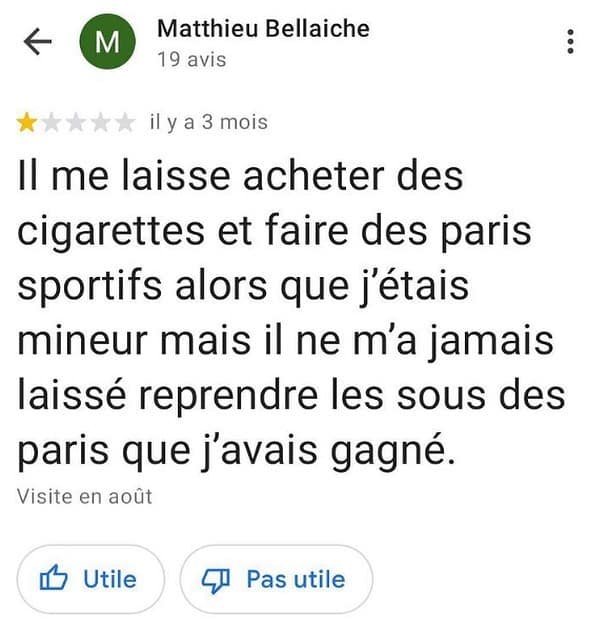Viewport: 608px width, 638px height.
Task: Open the three-dot overflow menu
Action: pyautogui.click(x=570, y=43)
